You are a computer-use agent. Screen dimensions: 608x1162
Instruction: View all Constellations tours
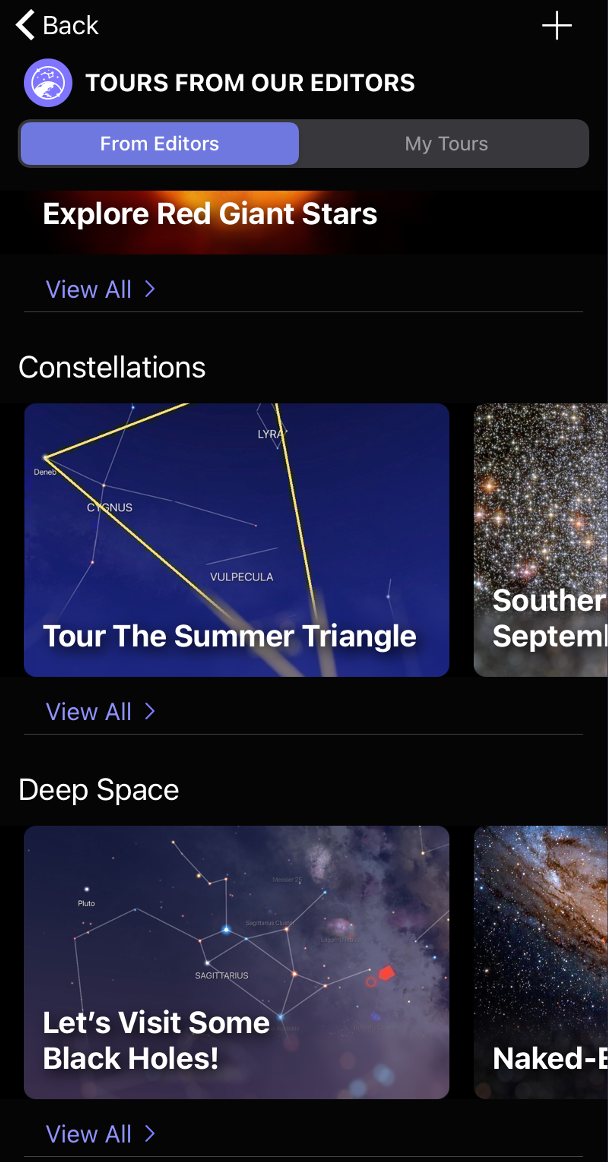pos(100,712)
